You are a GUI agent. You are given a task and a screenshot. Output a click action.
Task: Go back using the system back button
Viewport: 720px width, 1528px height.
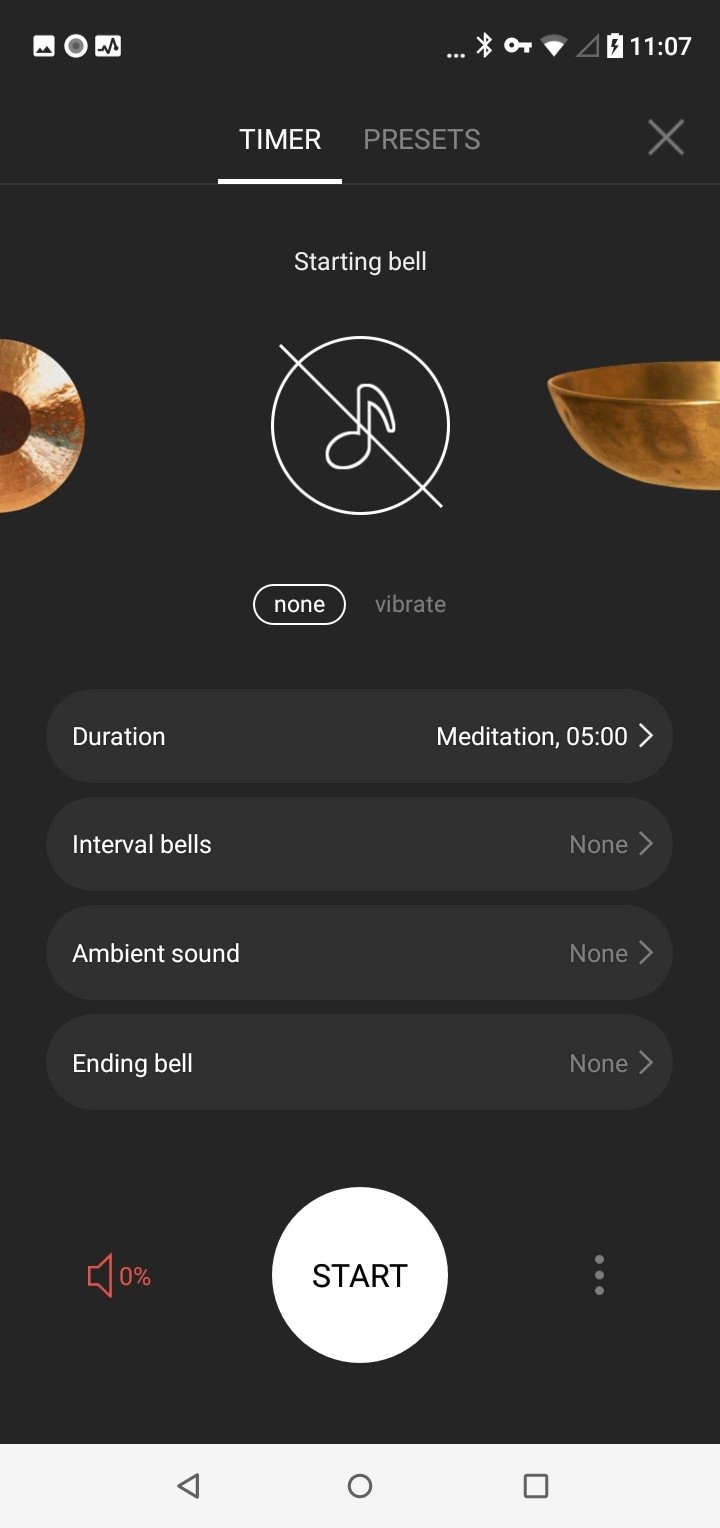pyautogui.click(x=188, y=1486)
